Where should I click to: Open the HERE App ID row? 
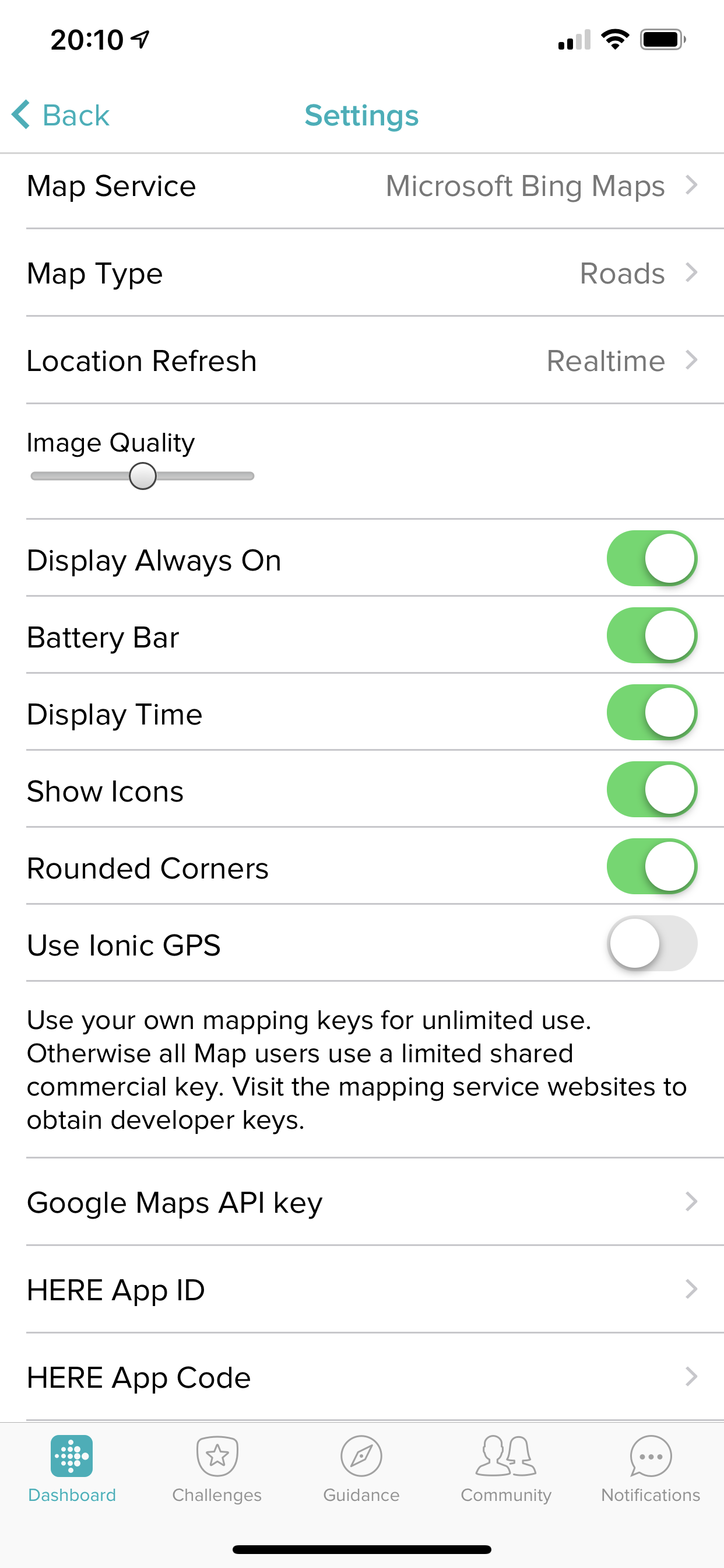pyautogui.click(x=361, y=1290)
